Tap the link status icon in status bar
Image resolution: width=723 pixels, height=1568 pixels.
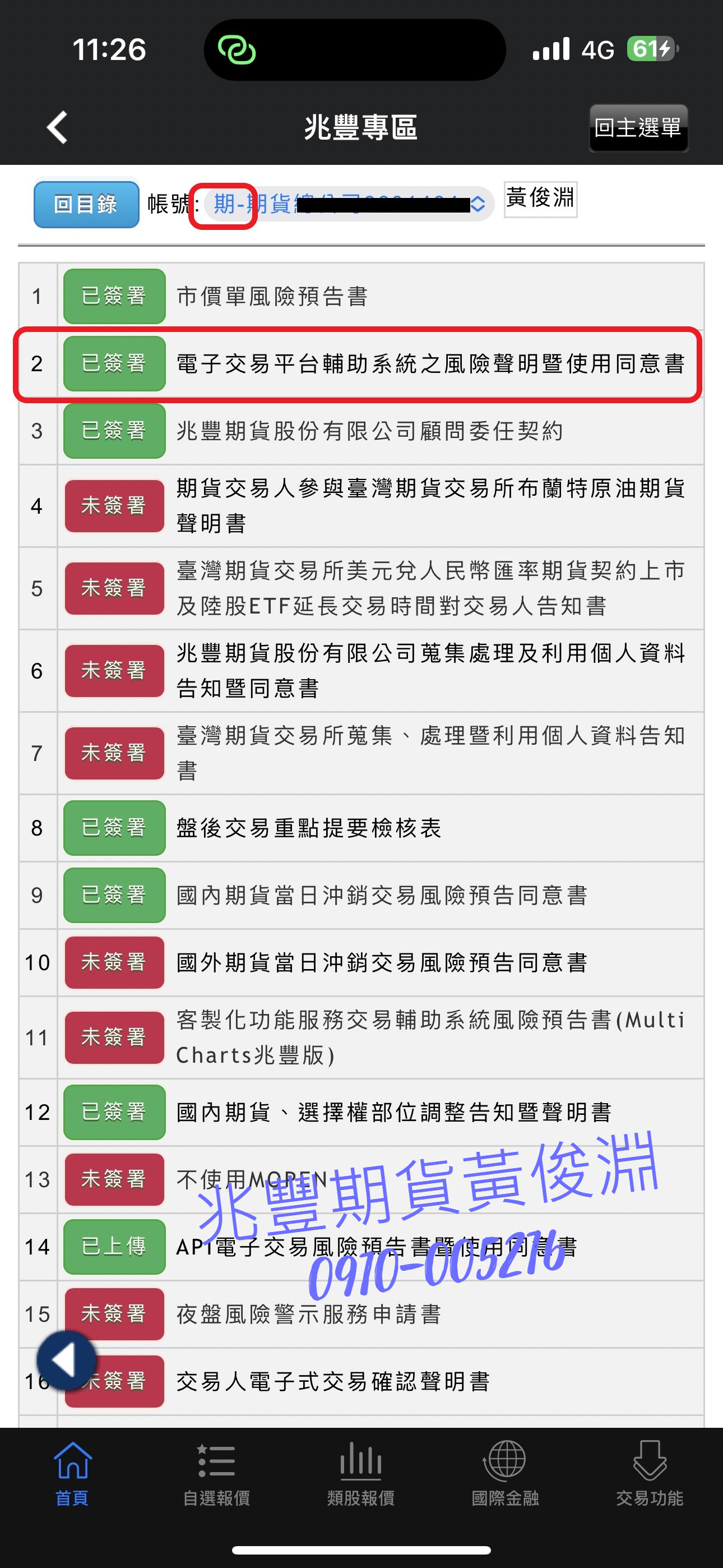pos(238,50)
